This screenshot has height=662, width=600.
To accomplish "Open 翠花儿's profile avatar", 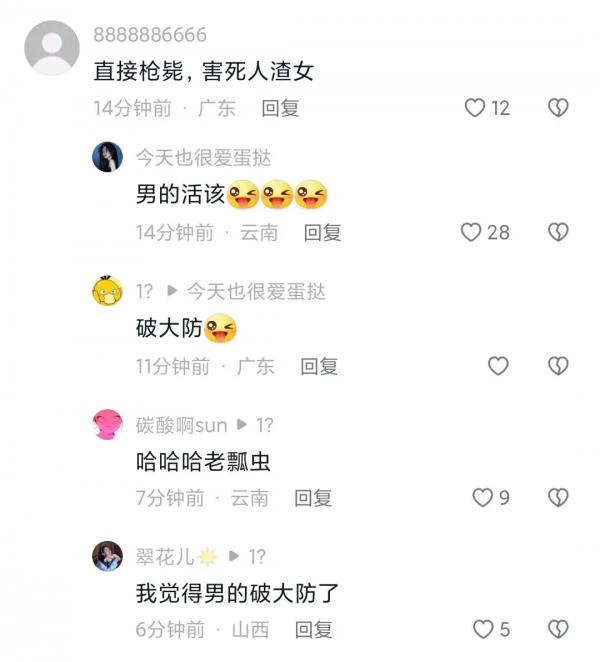I will pos(107,556).
